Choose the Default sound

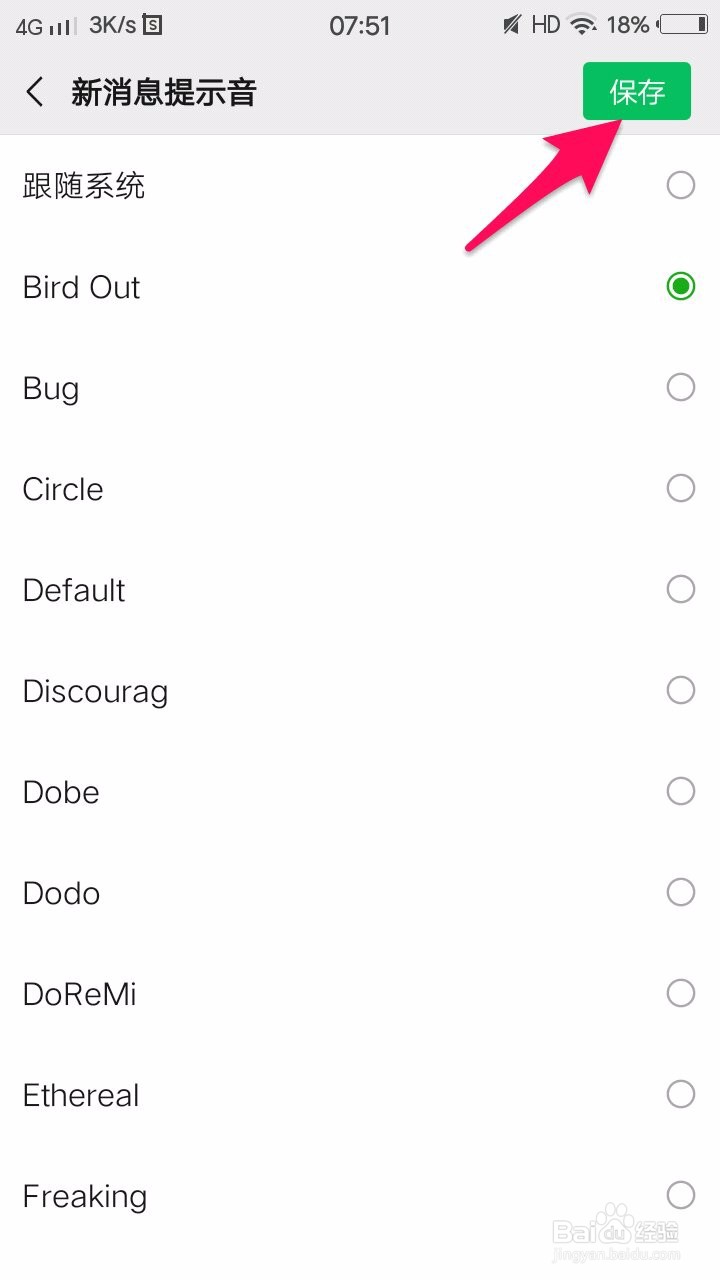(x=360, y=590)
